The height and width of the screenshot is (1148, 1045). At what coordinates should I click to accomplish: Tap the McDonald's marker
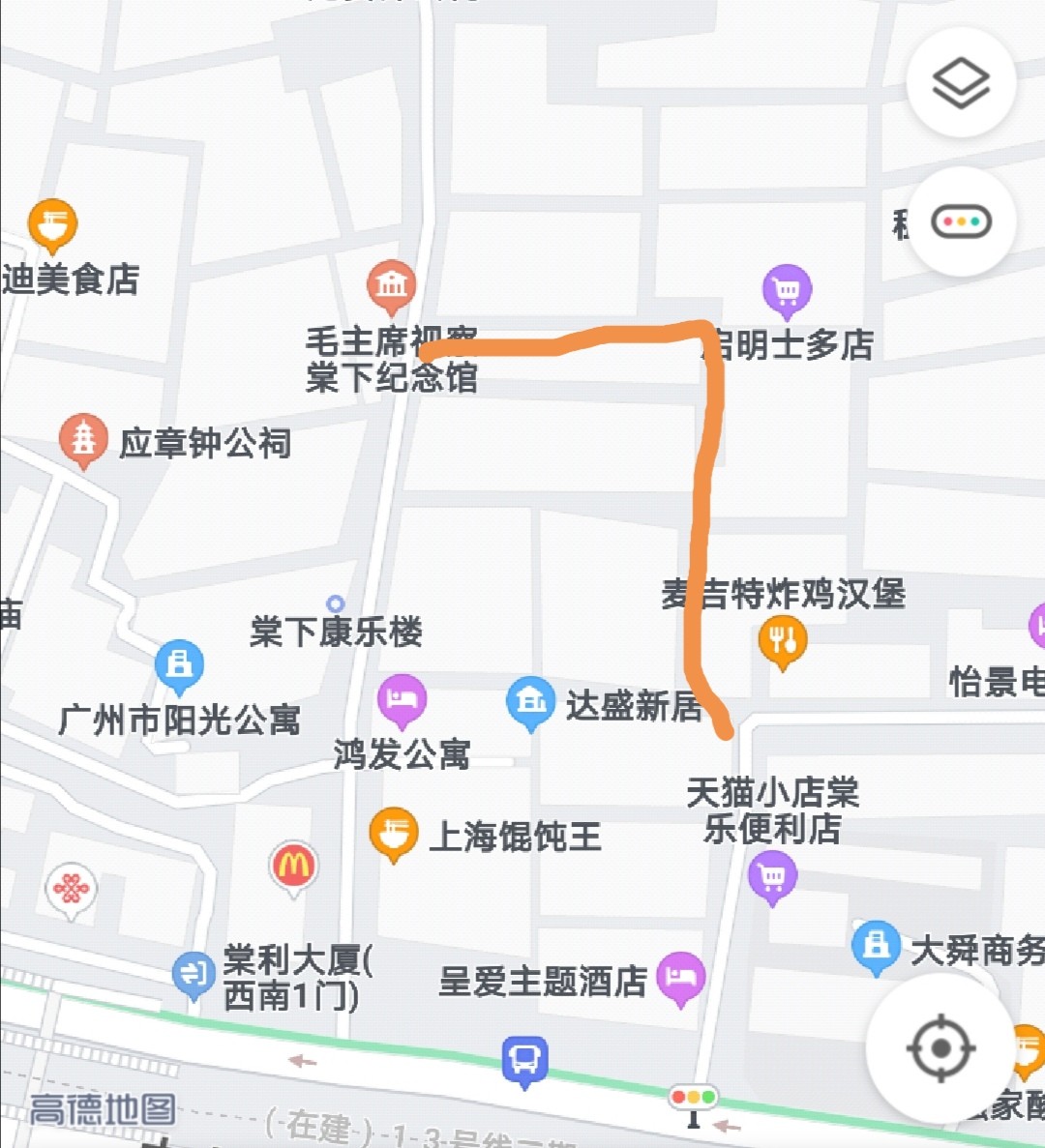click(x=293, y=867)
